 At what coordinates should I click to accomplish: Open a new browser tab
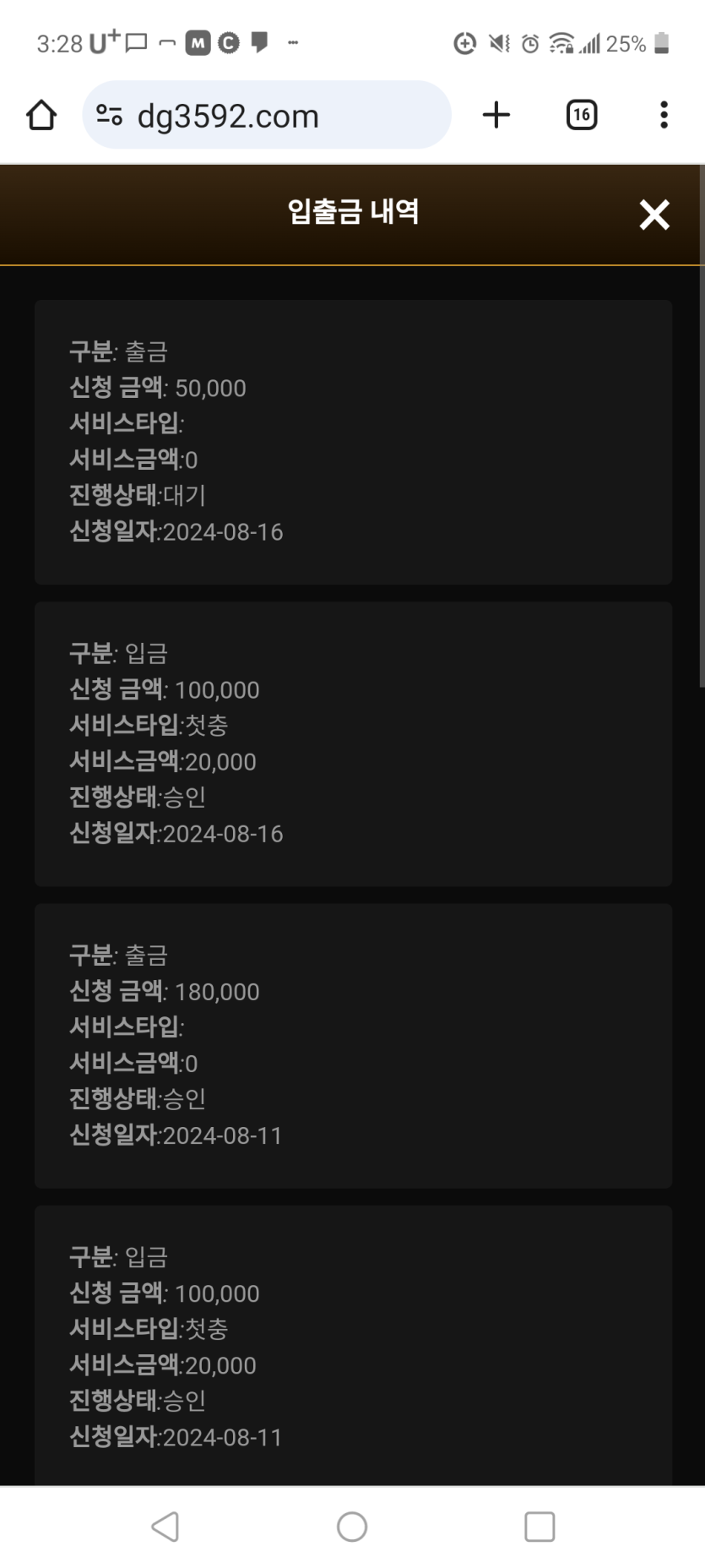(x=496, y=115)
